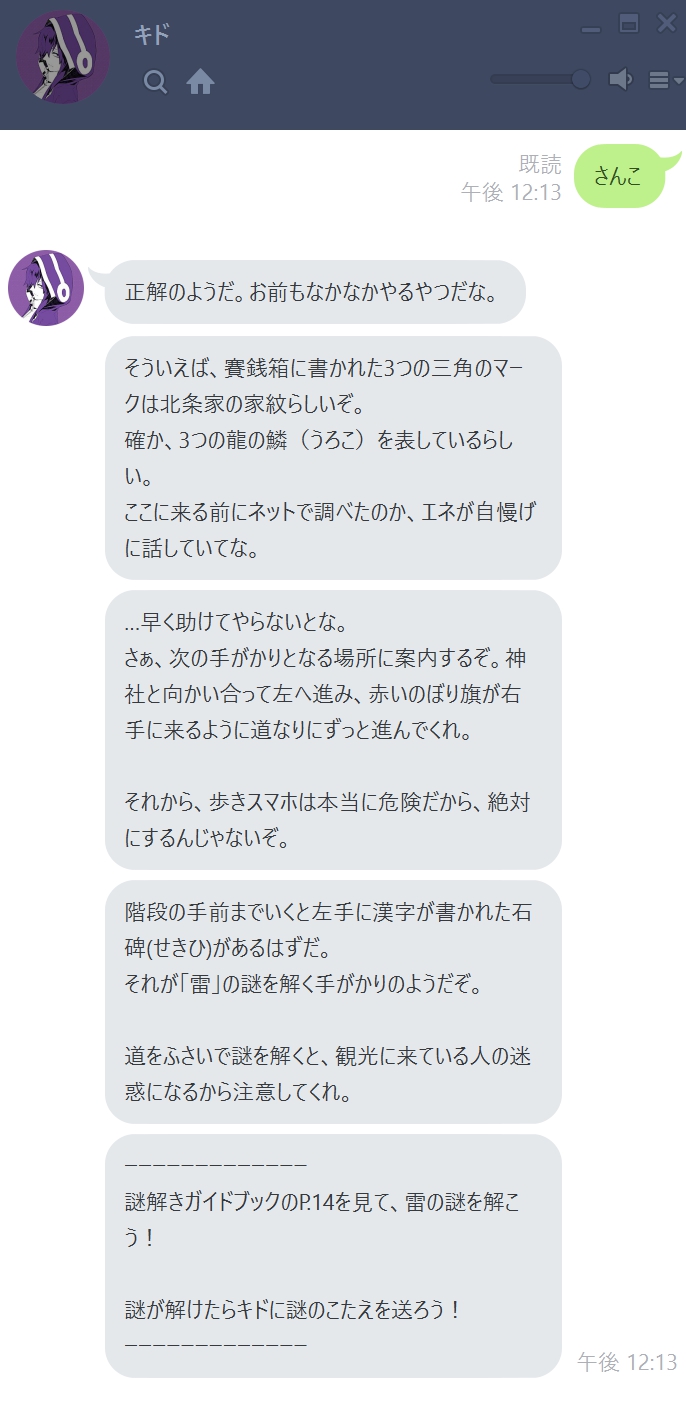The image size is (686, 1408).
Task: Open the search icon in the chat header
Action: [155, 82]
